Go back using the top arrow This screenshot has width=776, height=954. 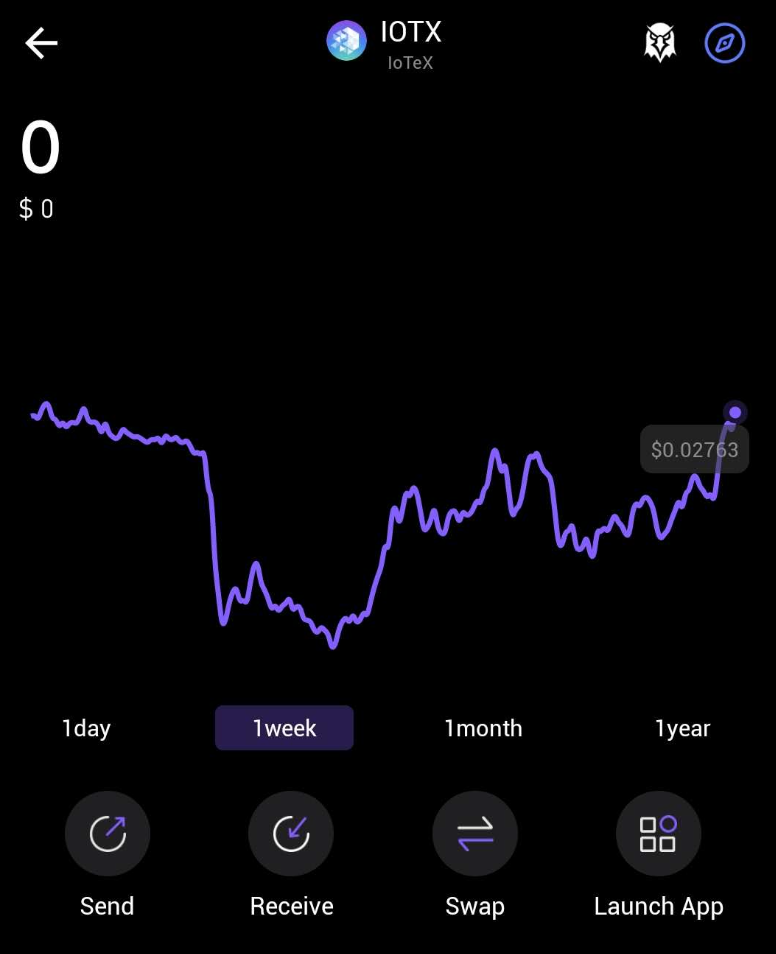click(x=42, y=43)
